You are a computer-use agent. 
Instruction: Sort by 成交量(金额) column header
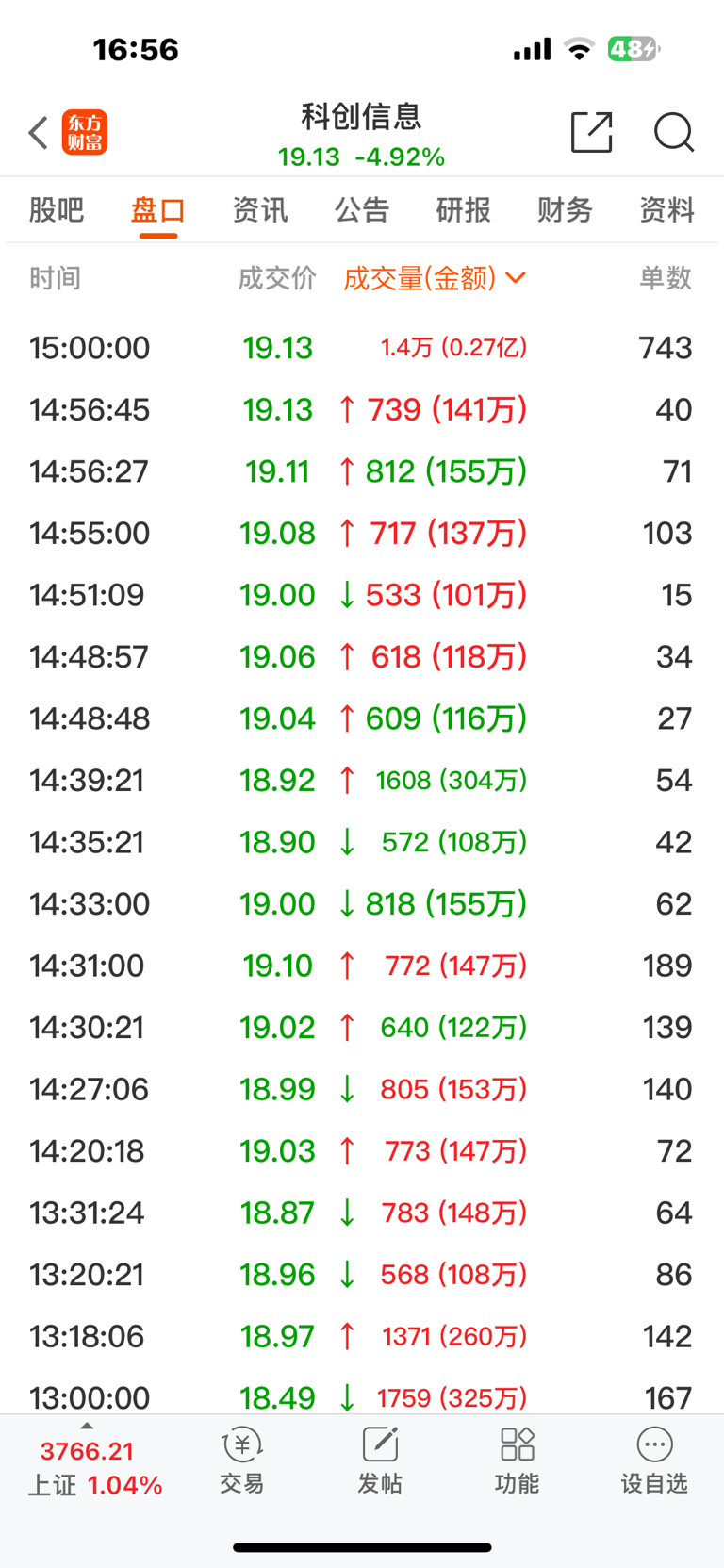(434, 278)
